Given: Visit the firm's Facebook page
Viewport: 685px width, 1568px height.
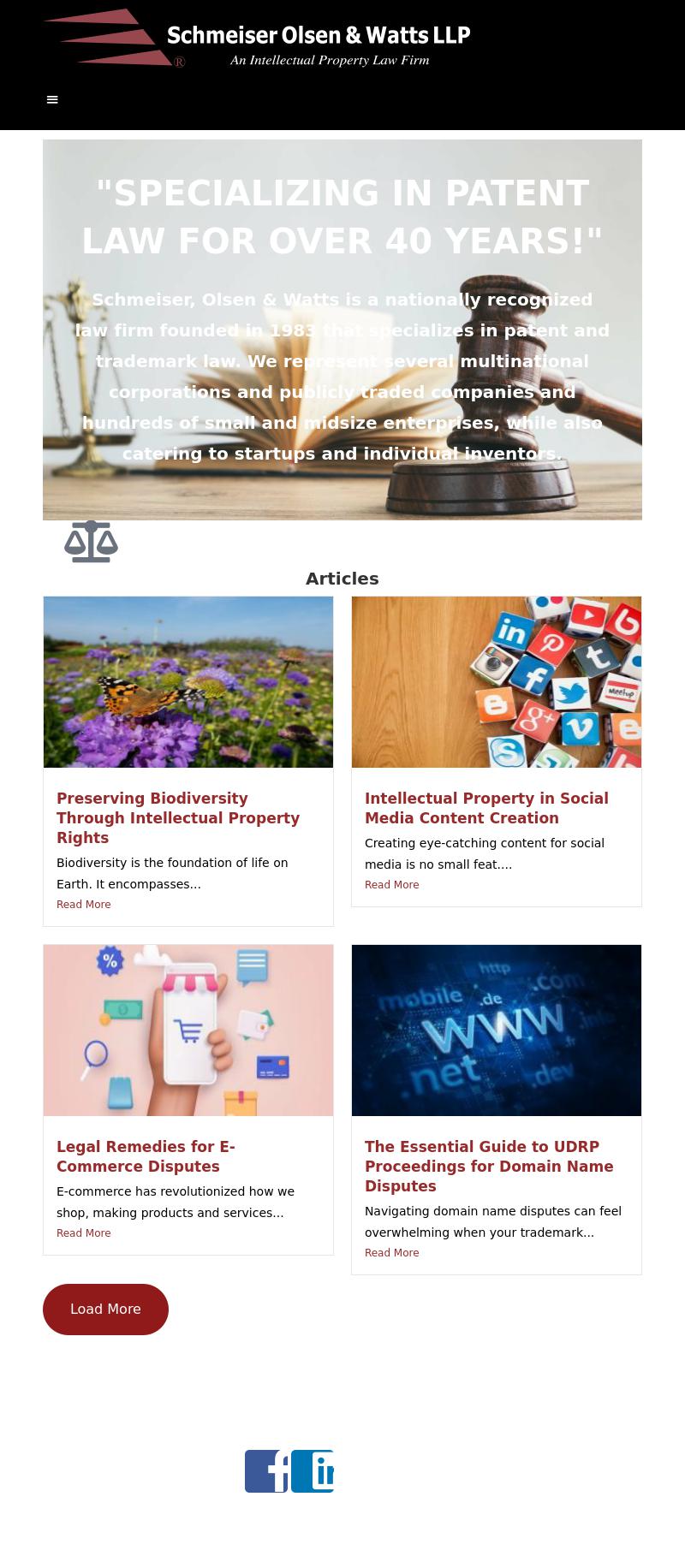Looking at the screenshot, I should click(266, 1471).
